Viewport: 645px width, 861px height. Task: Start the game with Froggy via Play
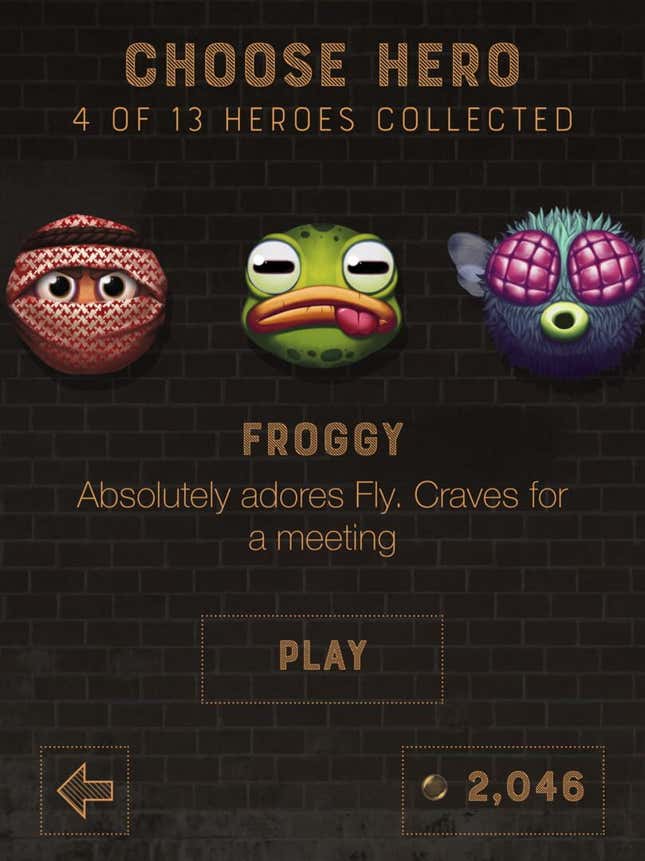point(322,658)
